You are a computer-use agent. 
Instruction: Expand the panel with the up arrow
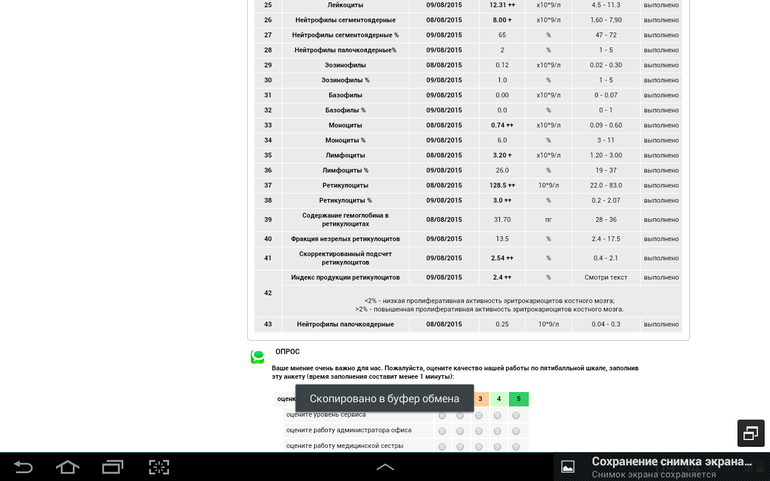tap(385, 466)
